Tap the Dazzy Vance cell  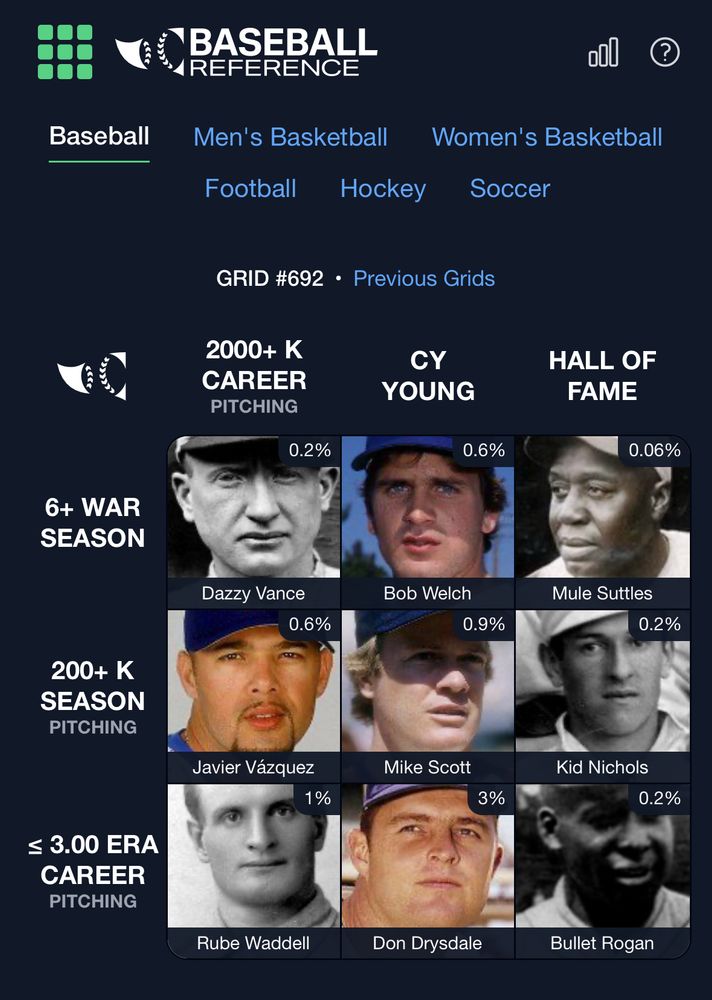(254, 522)
